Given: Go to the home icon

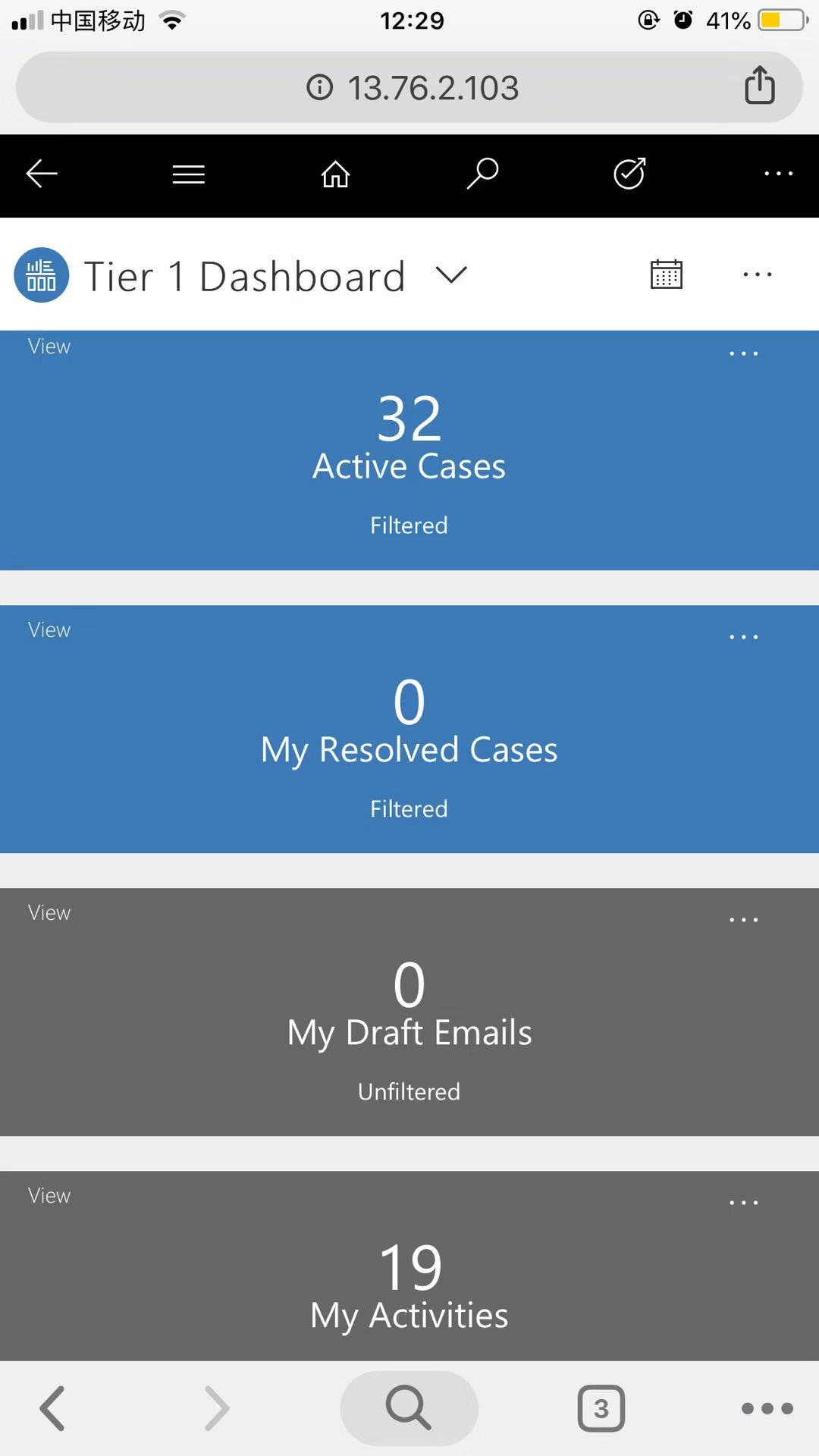Looking at the screenshot, I should coord(335,174).
